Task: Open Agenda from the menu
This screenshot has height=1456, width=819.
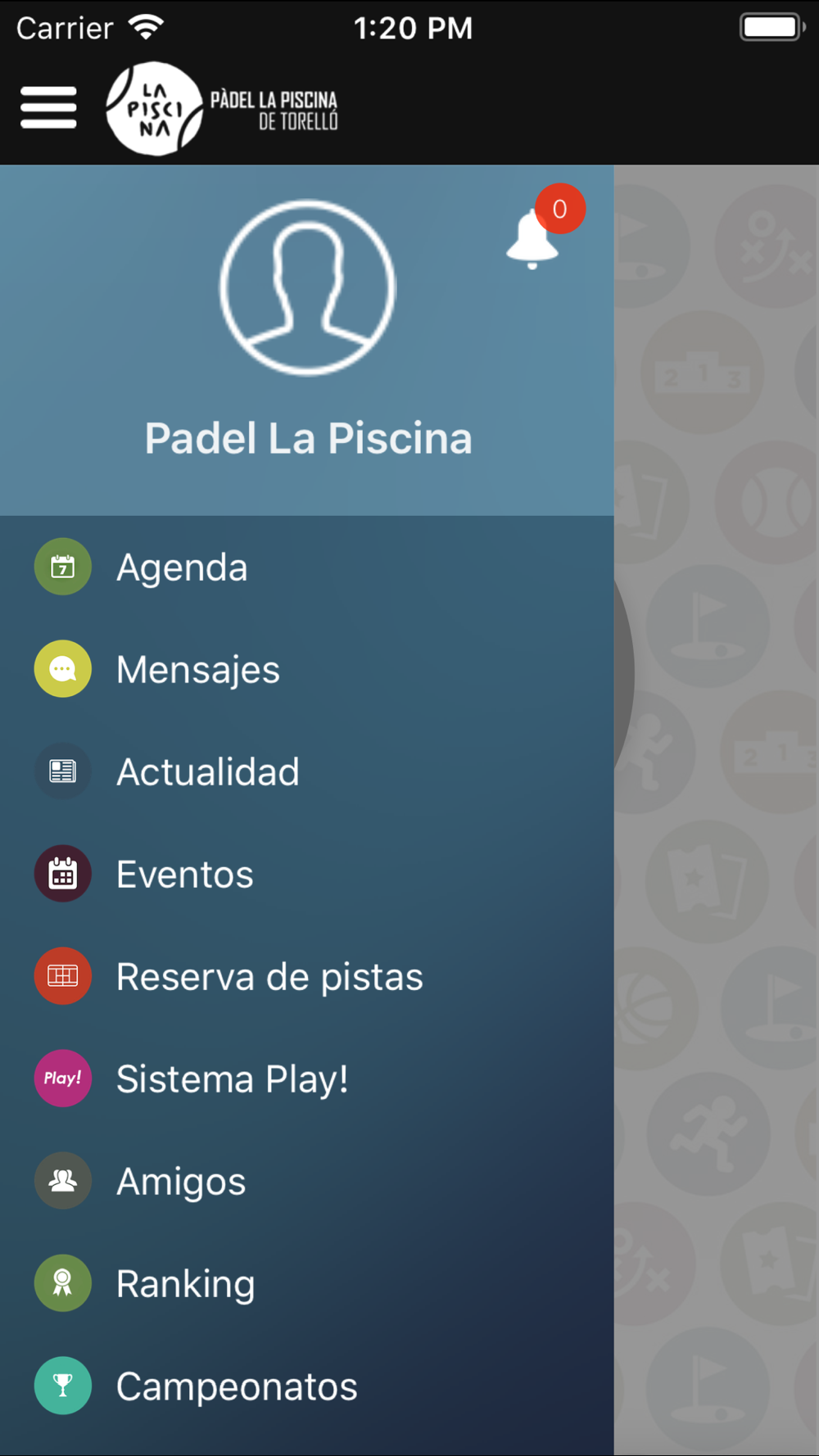Action: pos(307,567)
